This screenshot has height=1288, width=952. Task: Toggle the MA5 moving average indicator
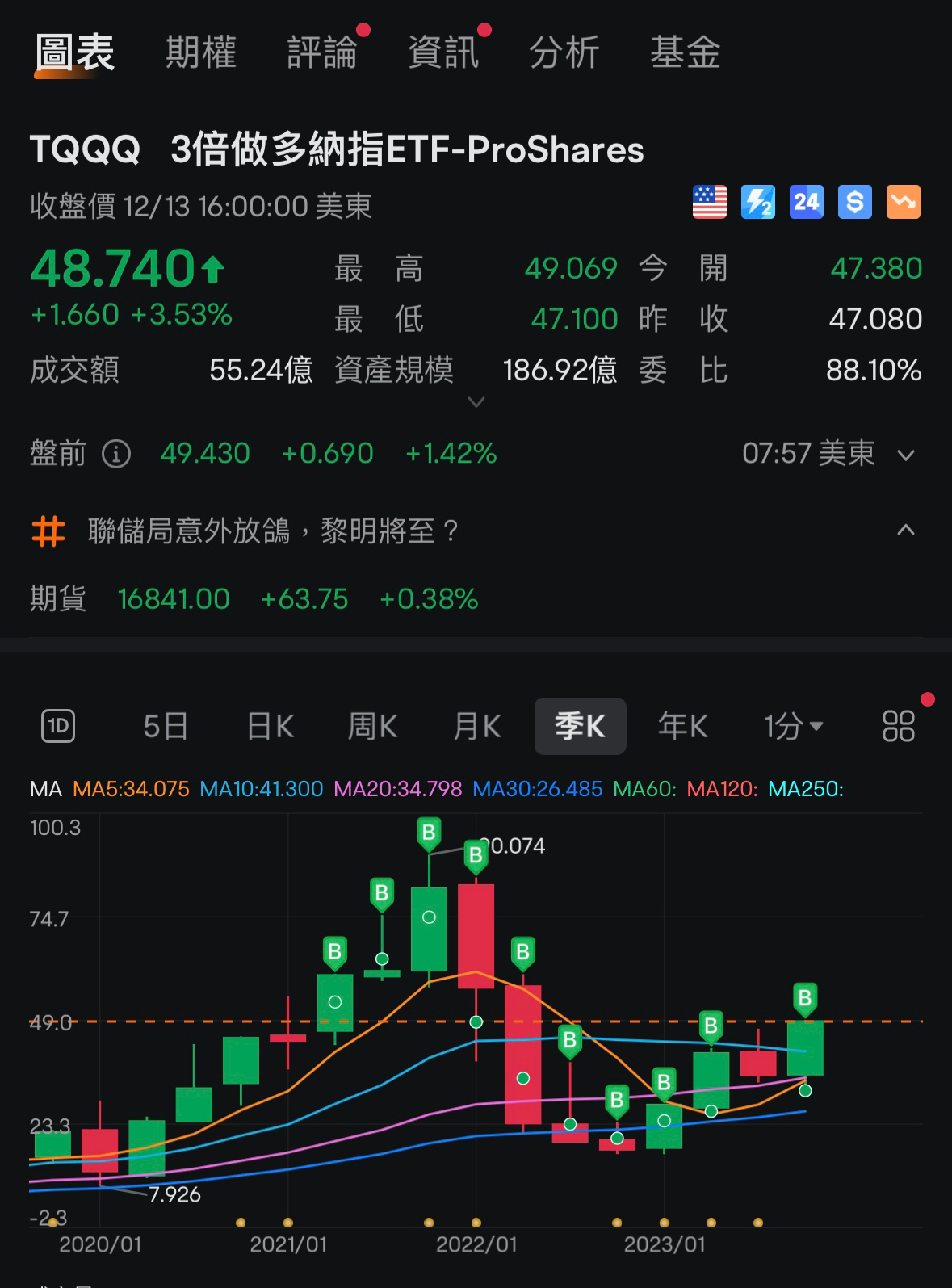pyautogui.click(x=130, y=789)
